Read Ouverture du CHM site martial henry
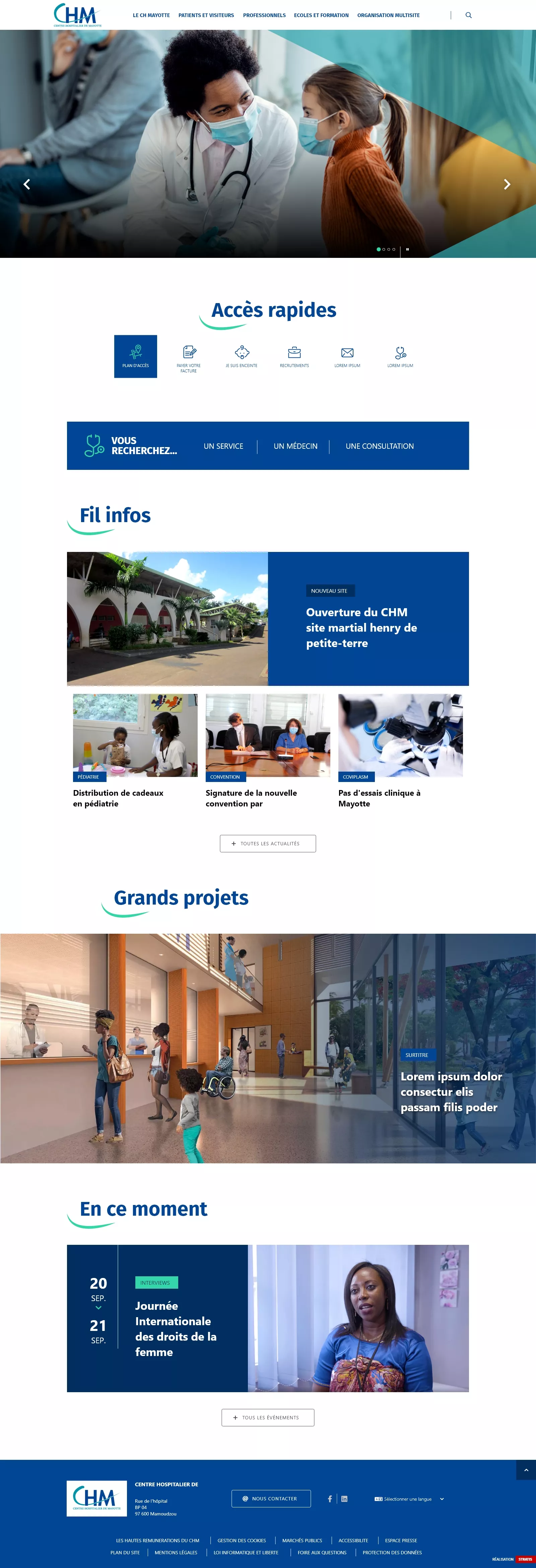This screenshot has height=1568, width=536. (361, 628)
